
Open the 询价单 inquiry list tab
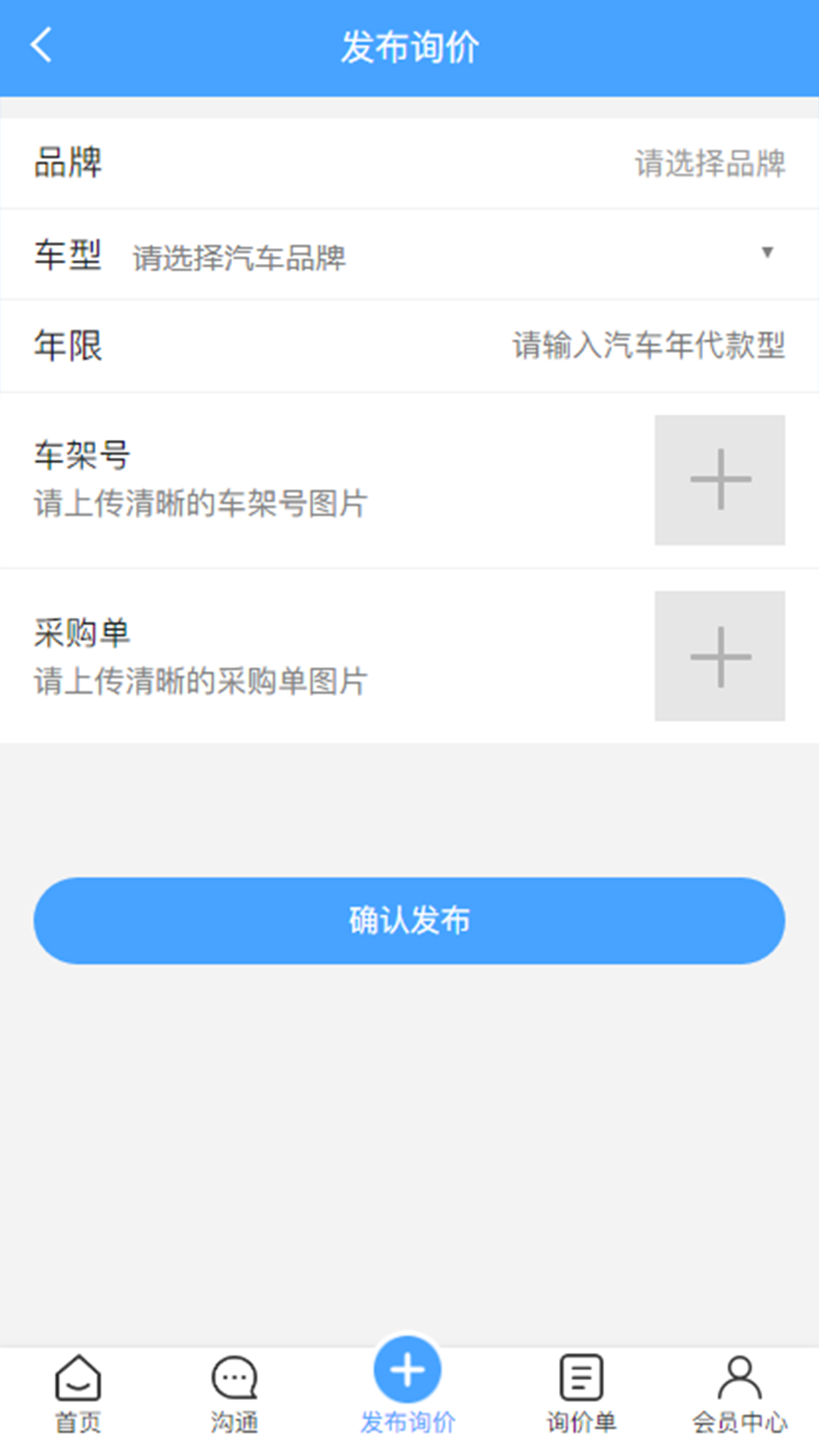click(x=581, y=1394)
